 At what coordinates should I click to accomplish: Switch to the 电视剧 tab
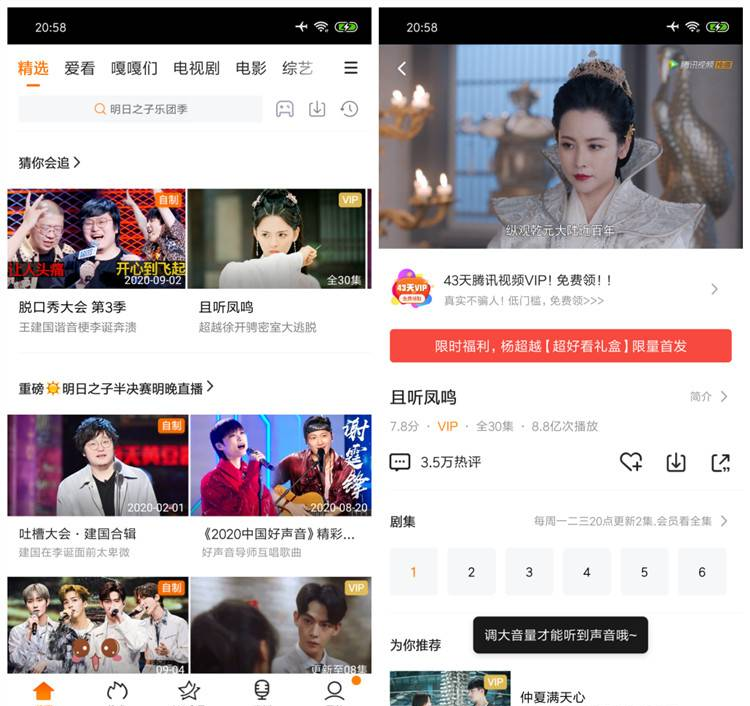(196, 68)
